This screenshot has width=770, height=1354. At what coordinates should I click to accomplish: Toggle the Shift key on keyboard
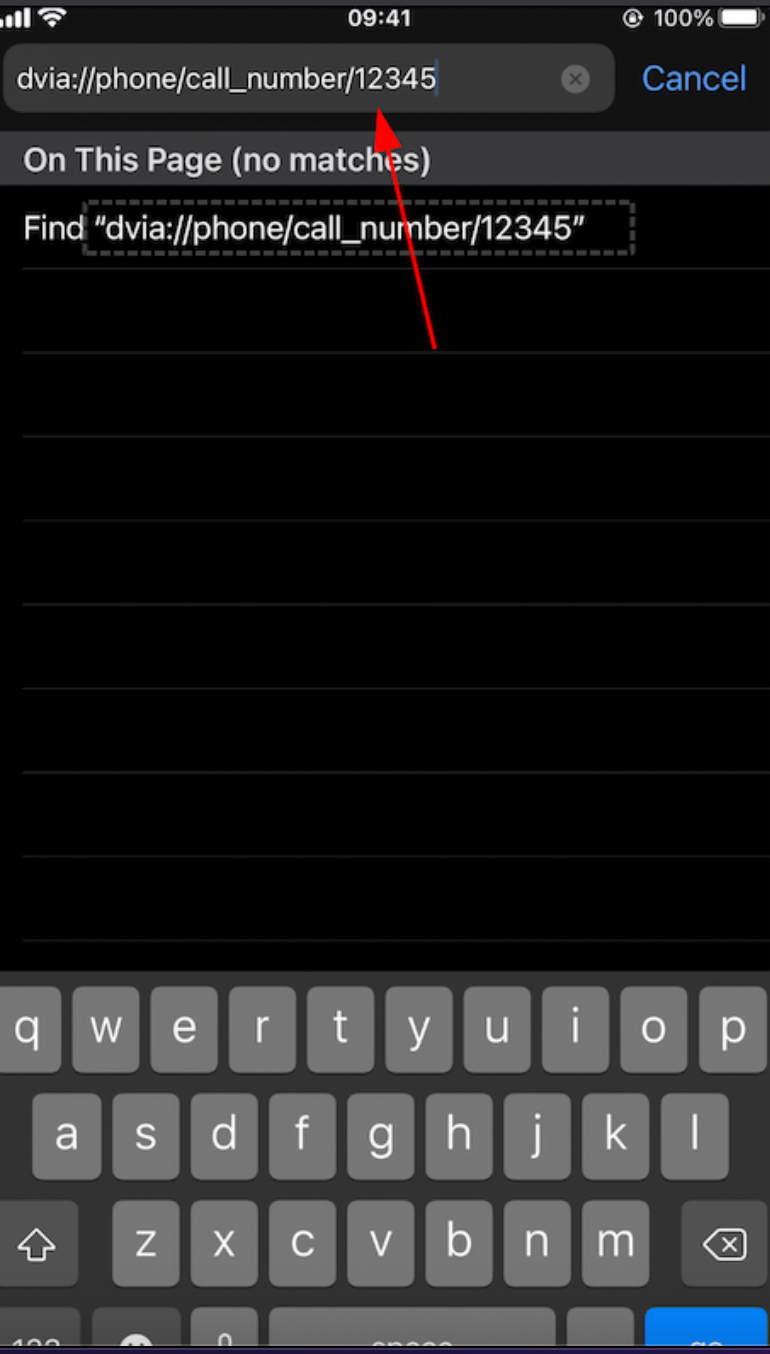(39, 1243)
